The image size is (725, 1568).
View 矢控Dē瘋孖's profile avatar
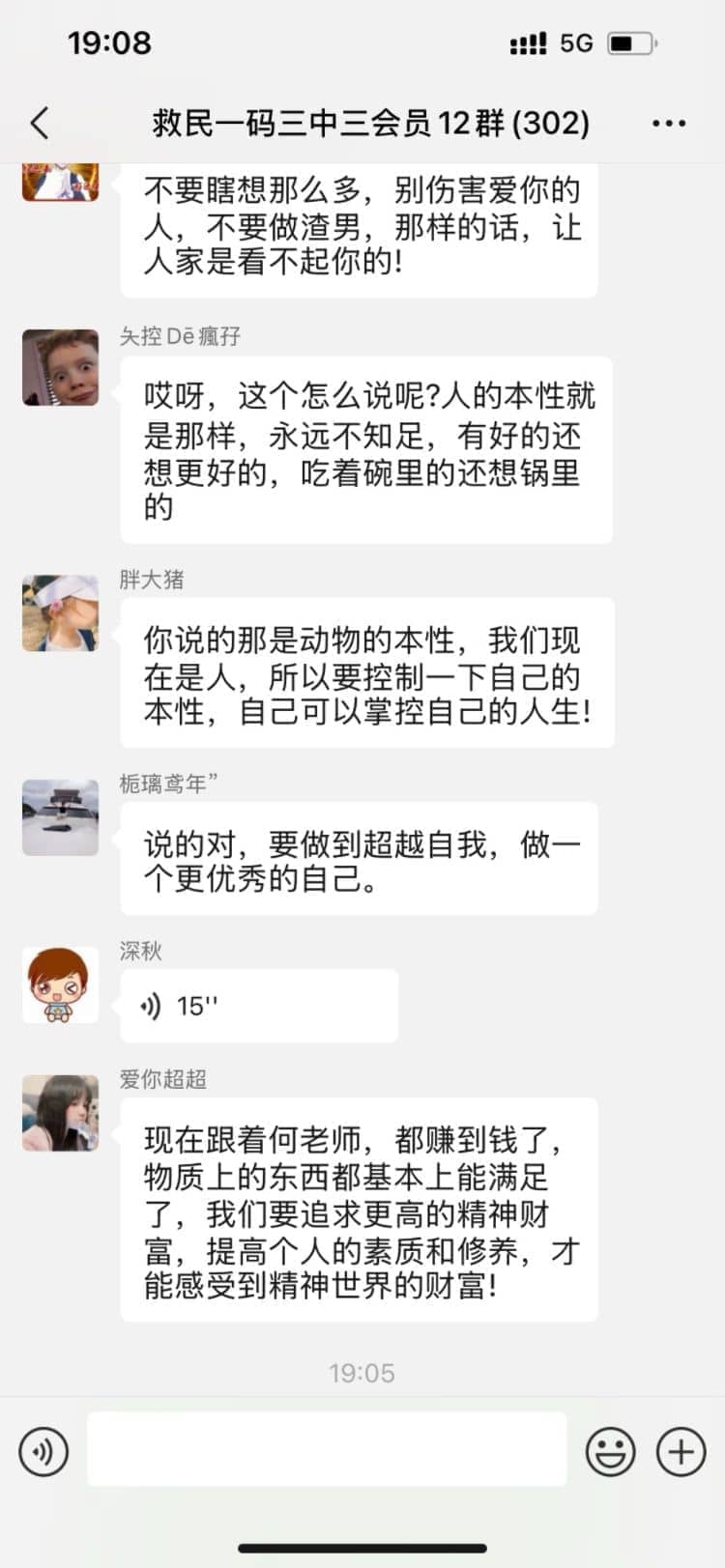pyautogui.click(x=61, y=367)
